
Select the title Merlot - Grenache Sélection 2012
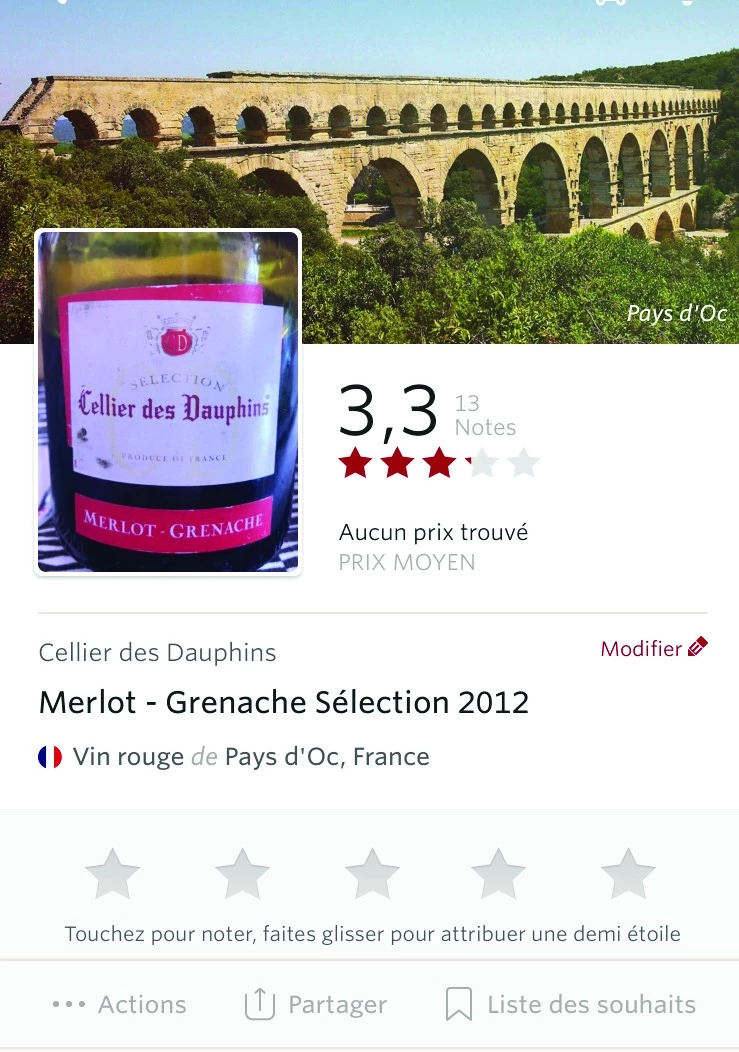point(283,702)
